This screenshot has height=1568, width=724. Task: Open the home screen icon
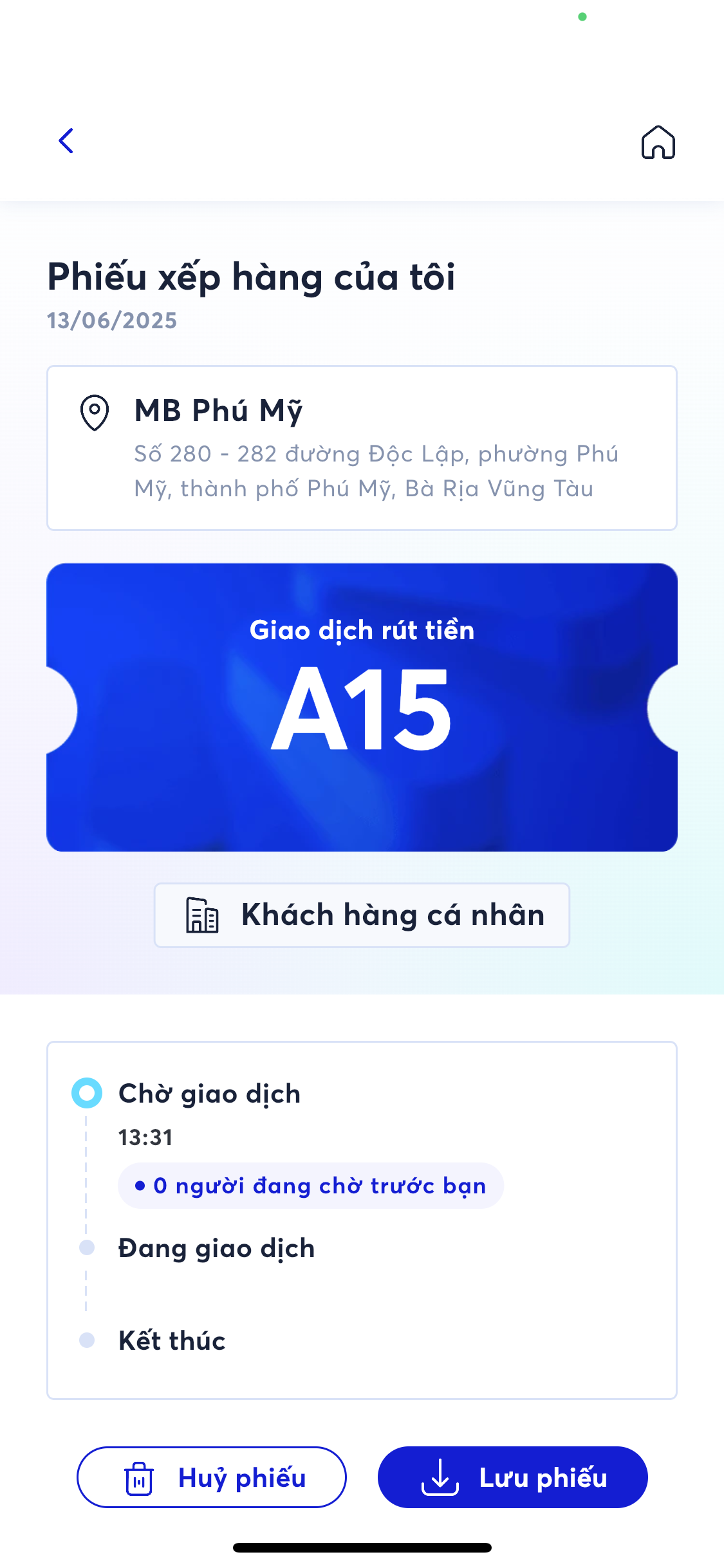point(658,142)
